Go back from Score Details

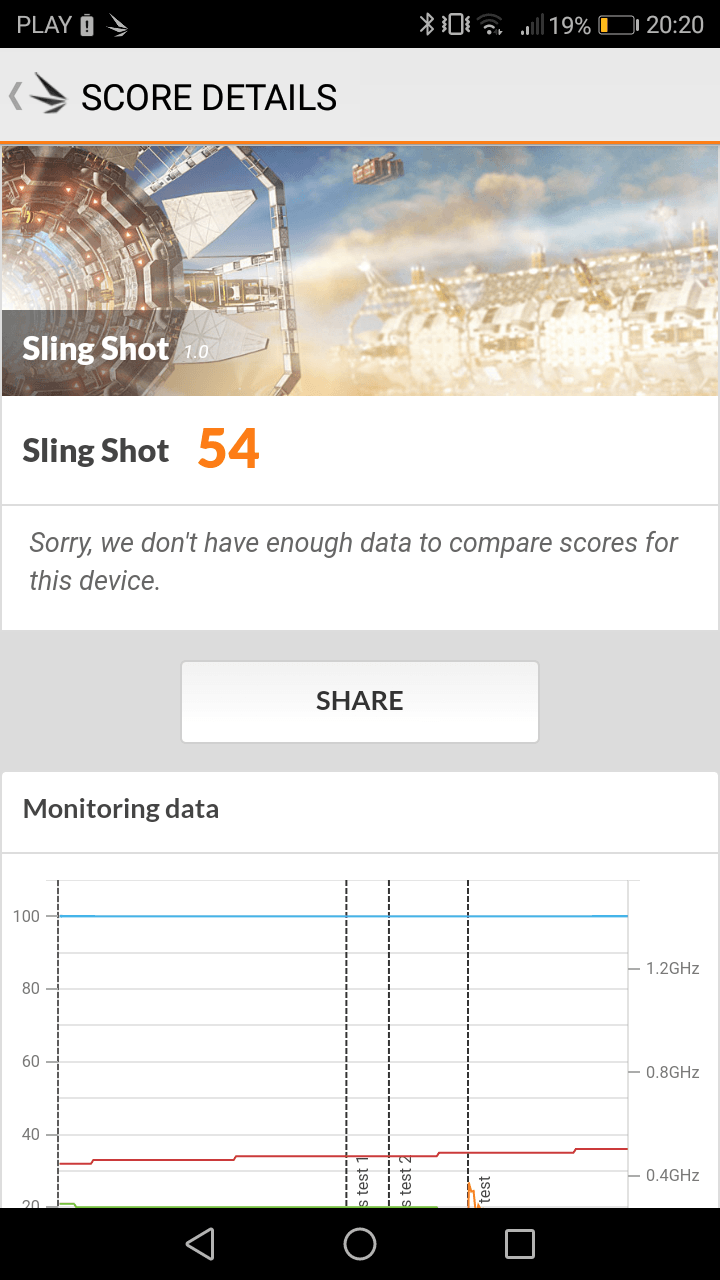click(x=38, y=97)
